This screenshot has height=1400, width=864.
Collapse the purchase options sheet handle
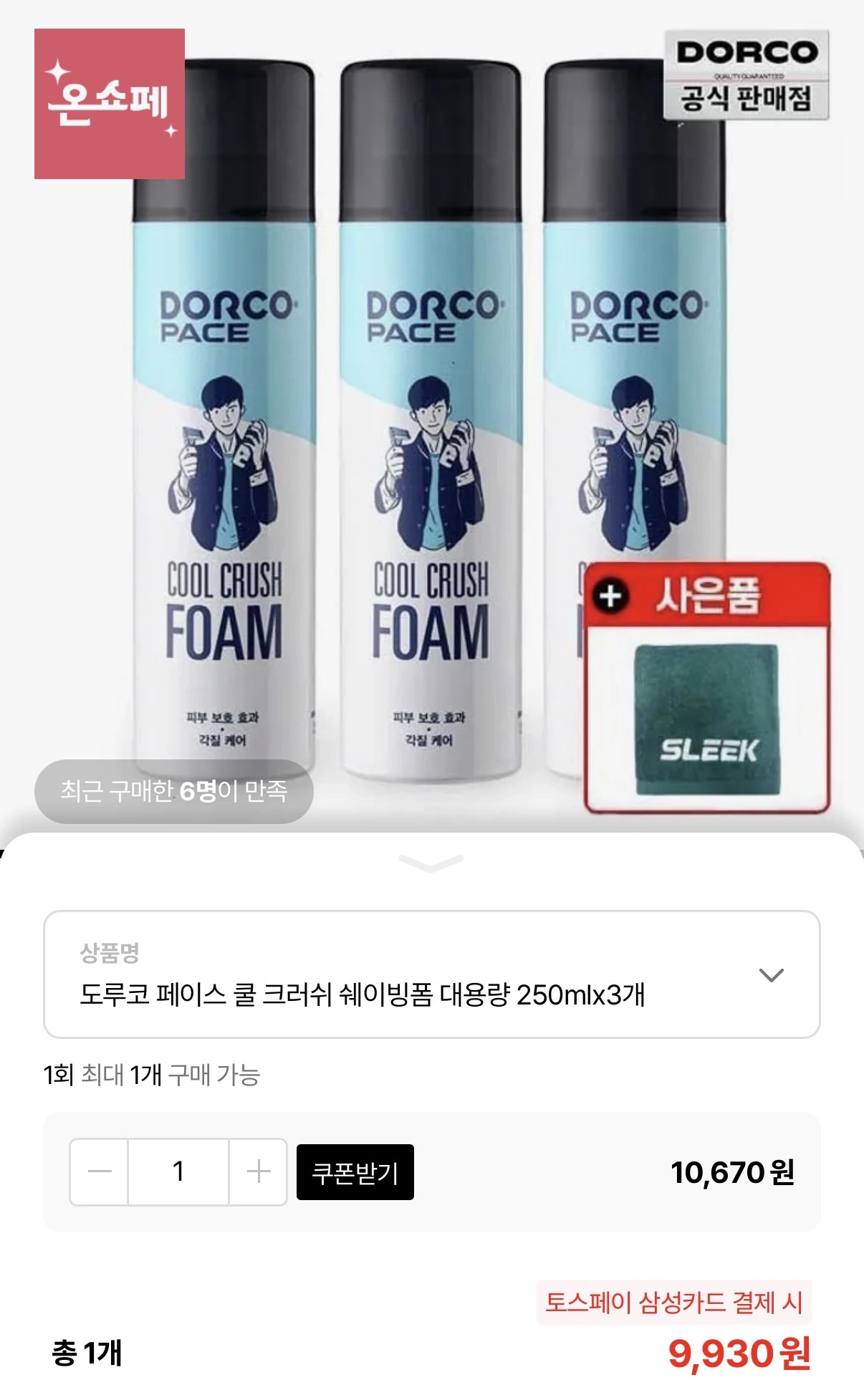pos(431,863)
